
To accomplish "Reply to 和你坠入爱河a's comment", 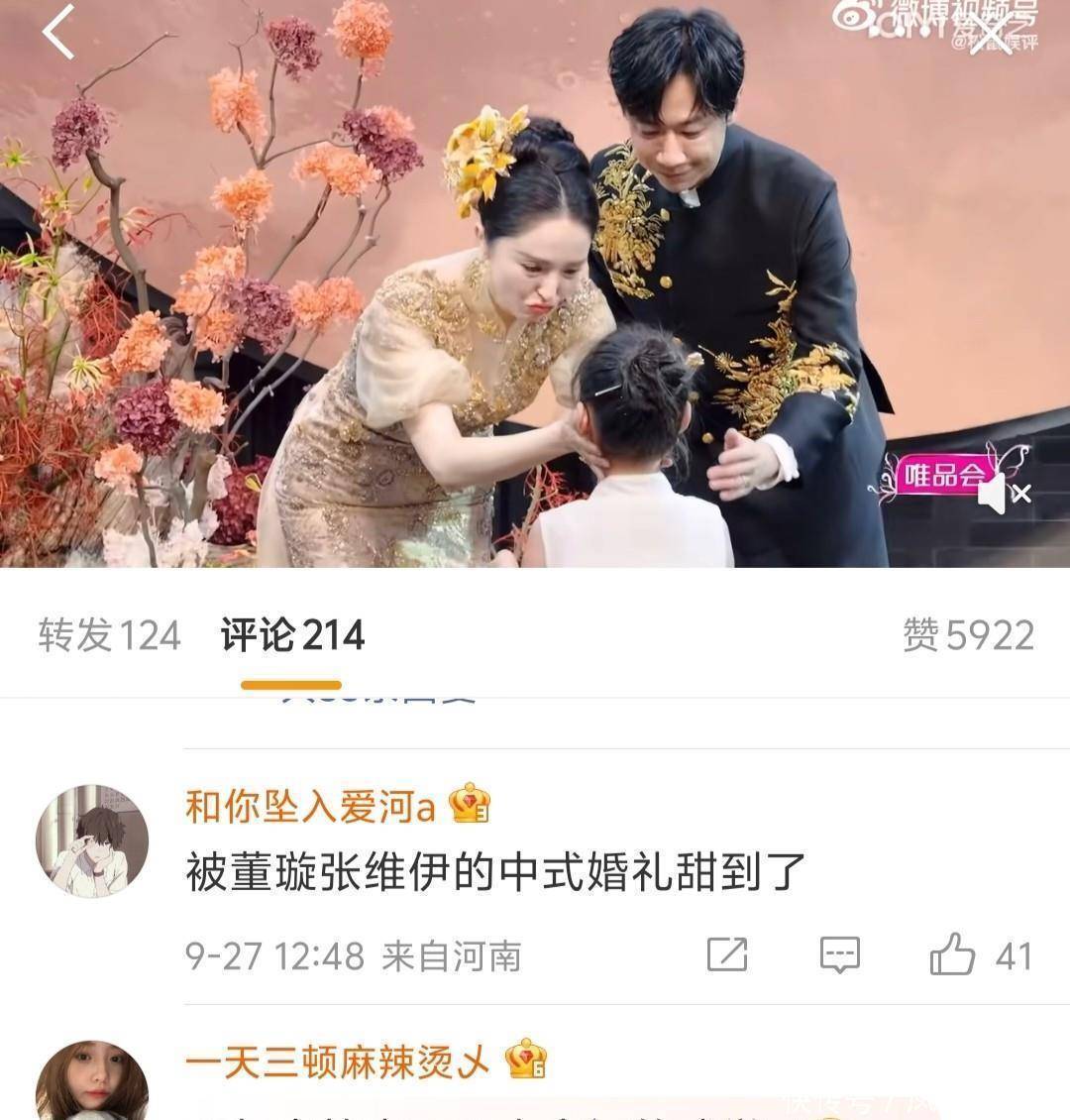I will [840, 955].
